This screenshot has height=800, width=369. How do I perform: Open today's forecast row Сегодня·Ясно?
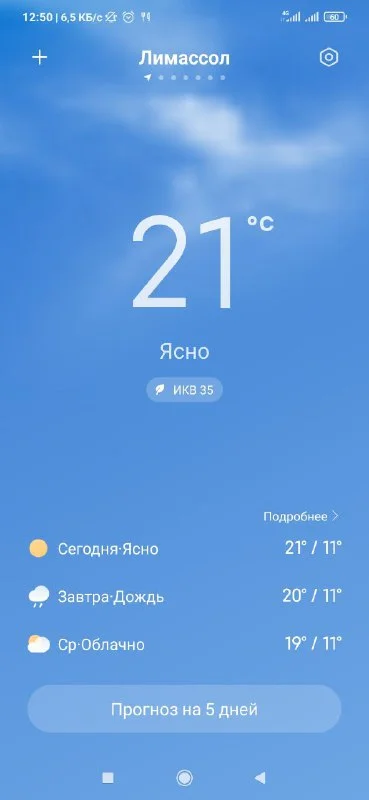[x=184, y=548]
